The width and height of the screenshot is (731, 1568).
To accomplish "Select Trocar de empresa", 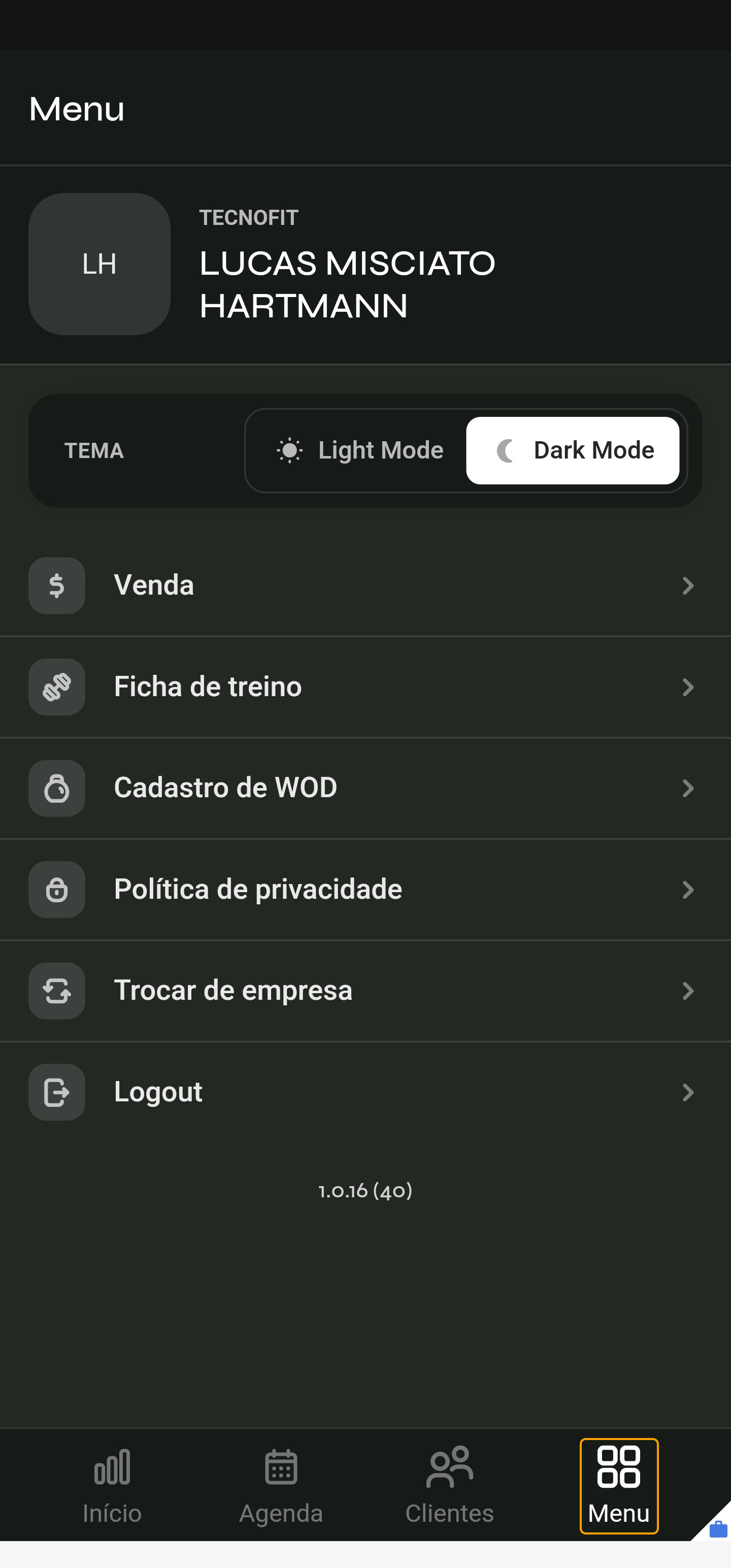I will pos(365,991).
